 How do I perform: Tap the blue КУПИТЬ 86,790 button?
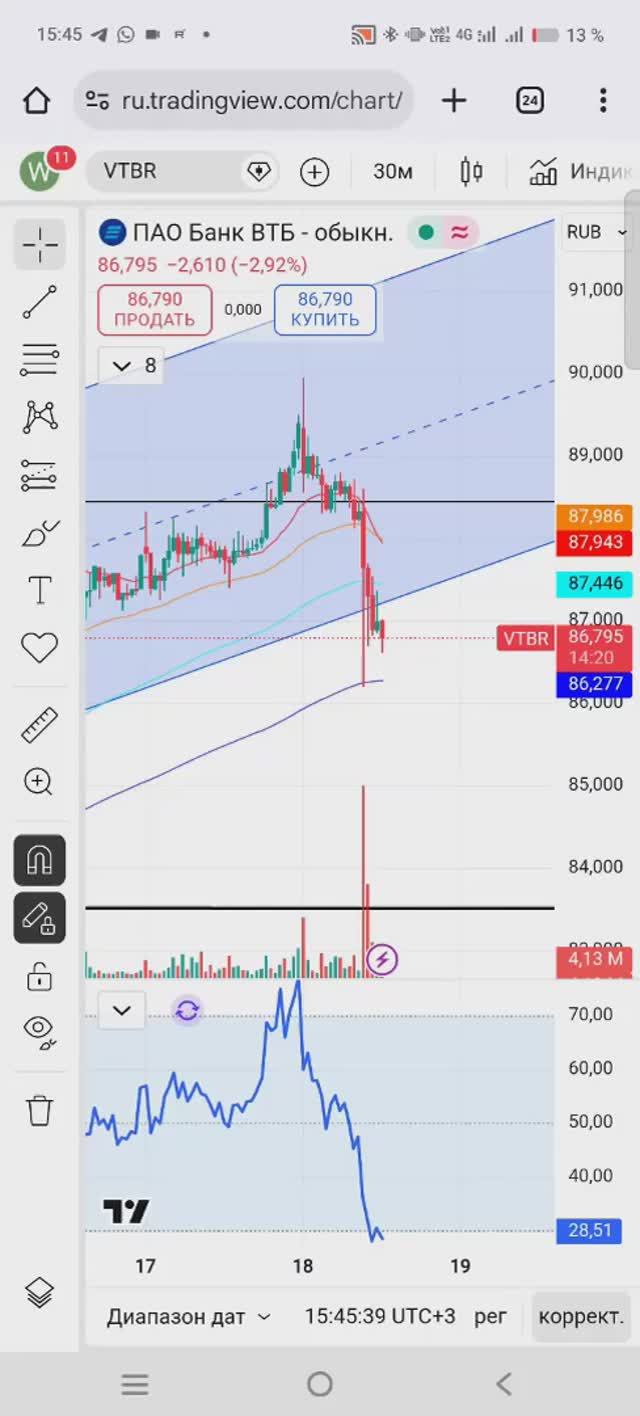click(325, 309)
